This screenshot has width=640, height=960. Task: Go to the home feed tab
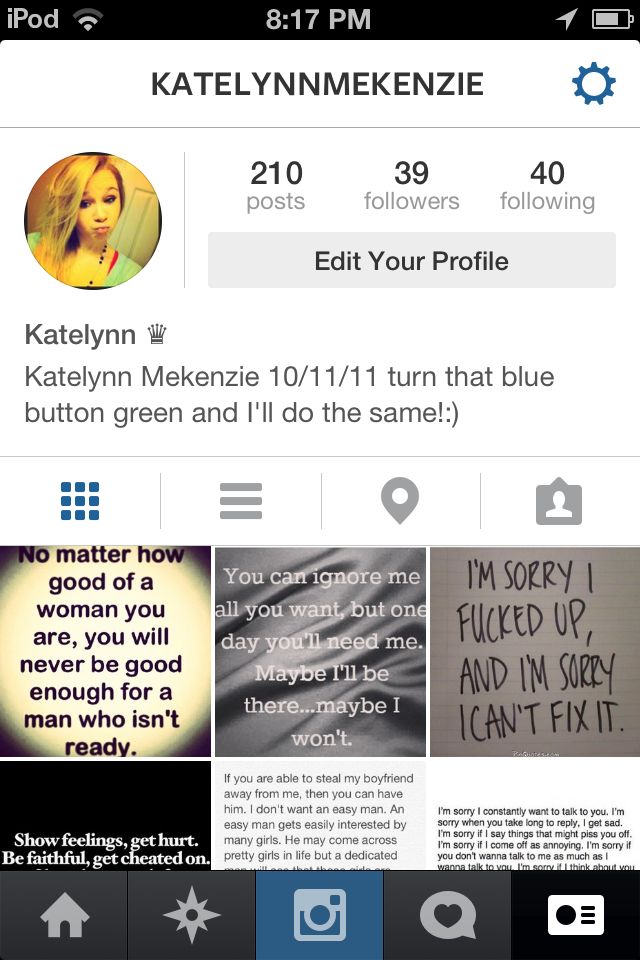64,915
